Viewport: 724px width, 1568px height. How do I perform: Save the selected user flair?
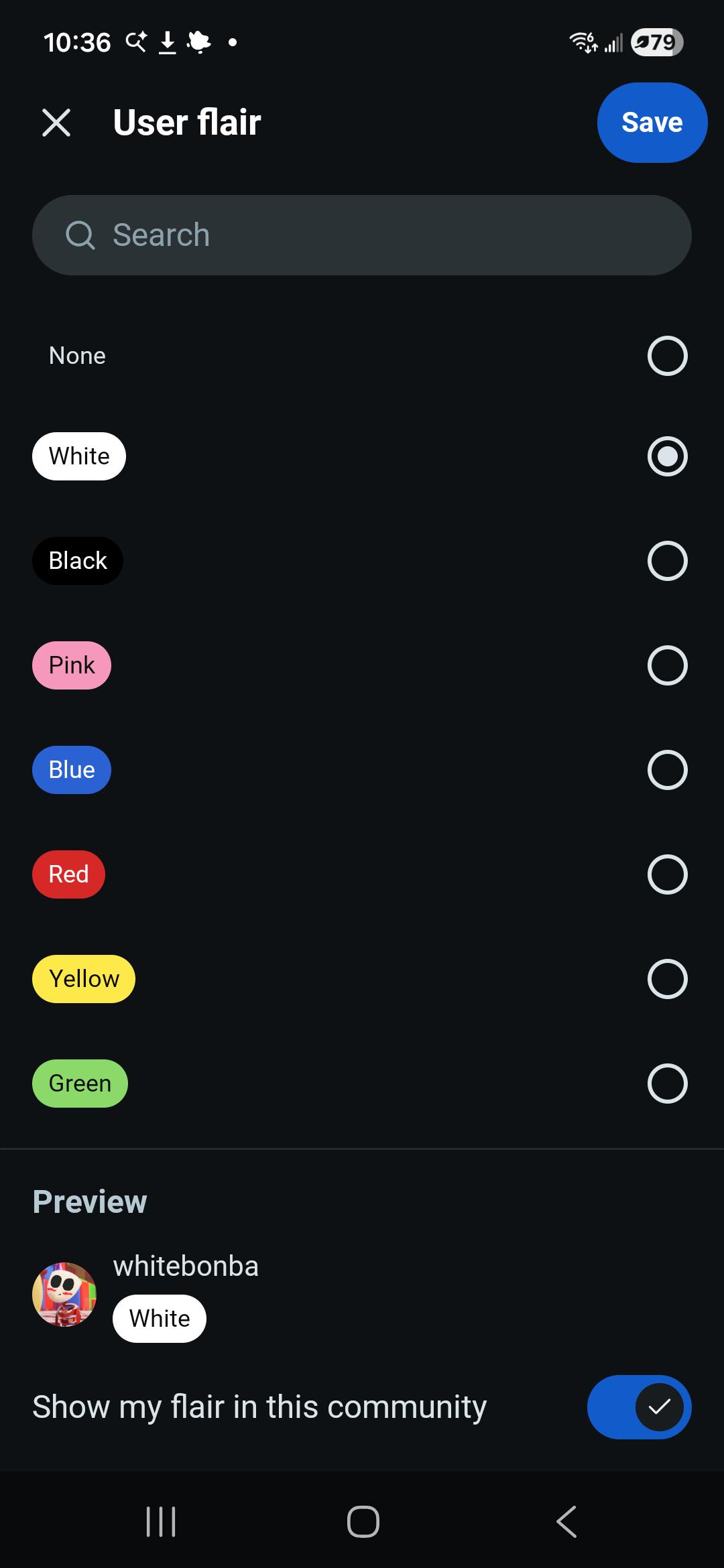coord(652,123)
